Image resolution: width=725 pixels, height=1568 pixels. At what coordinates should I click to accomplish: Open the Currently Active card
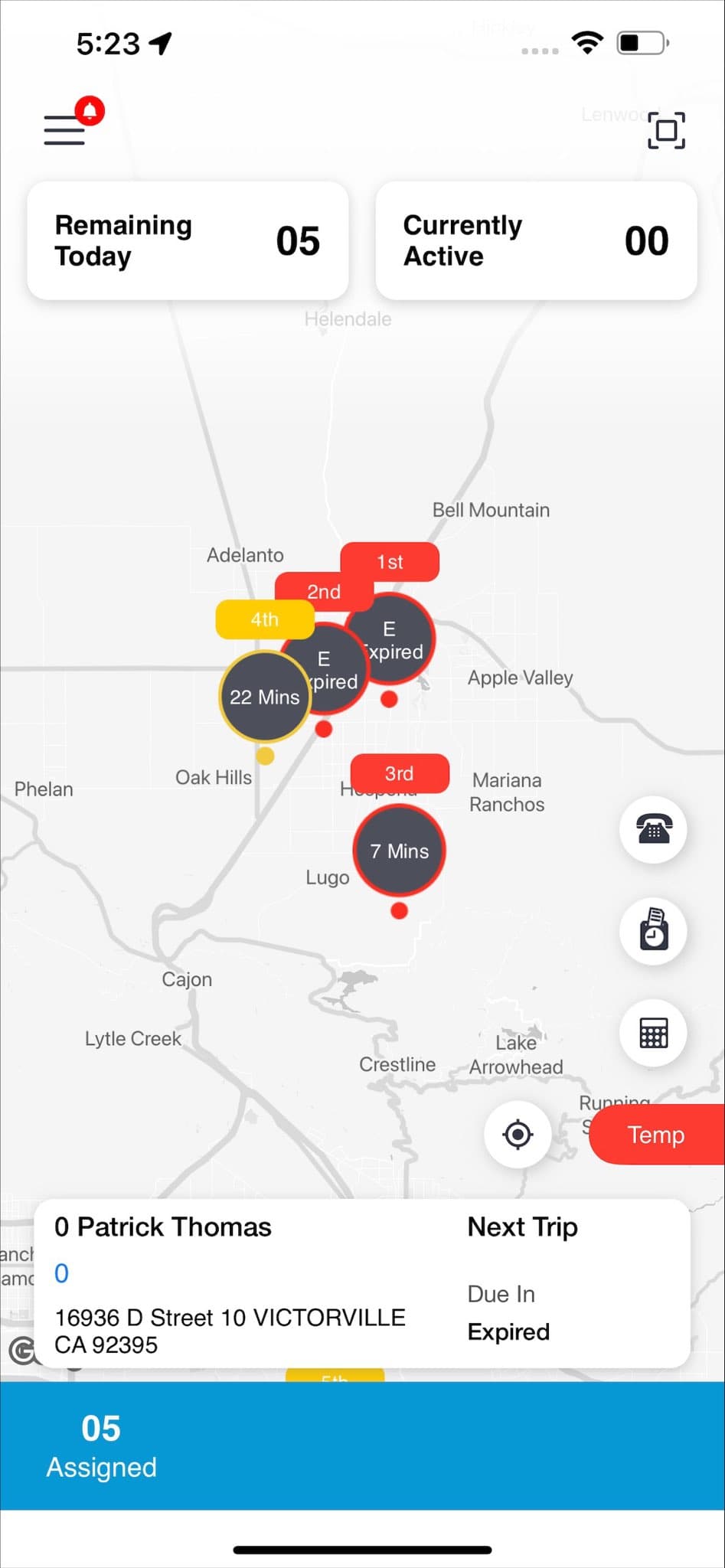coord(536,240)
